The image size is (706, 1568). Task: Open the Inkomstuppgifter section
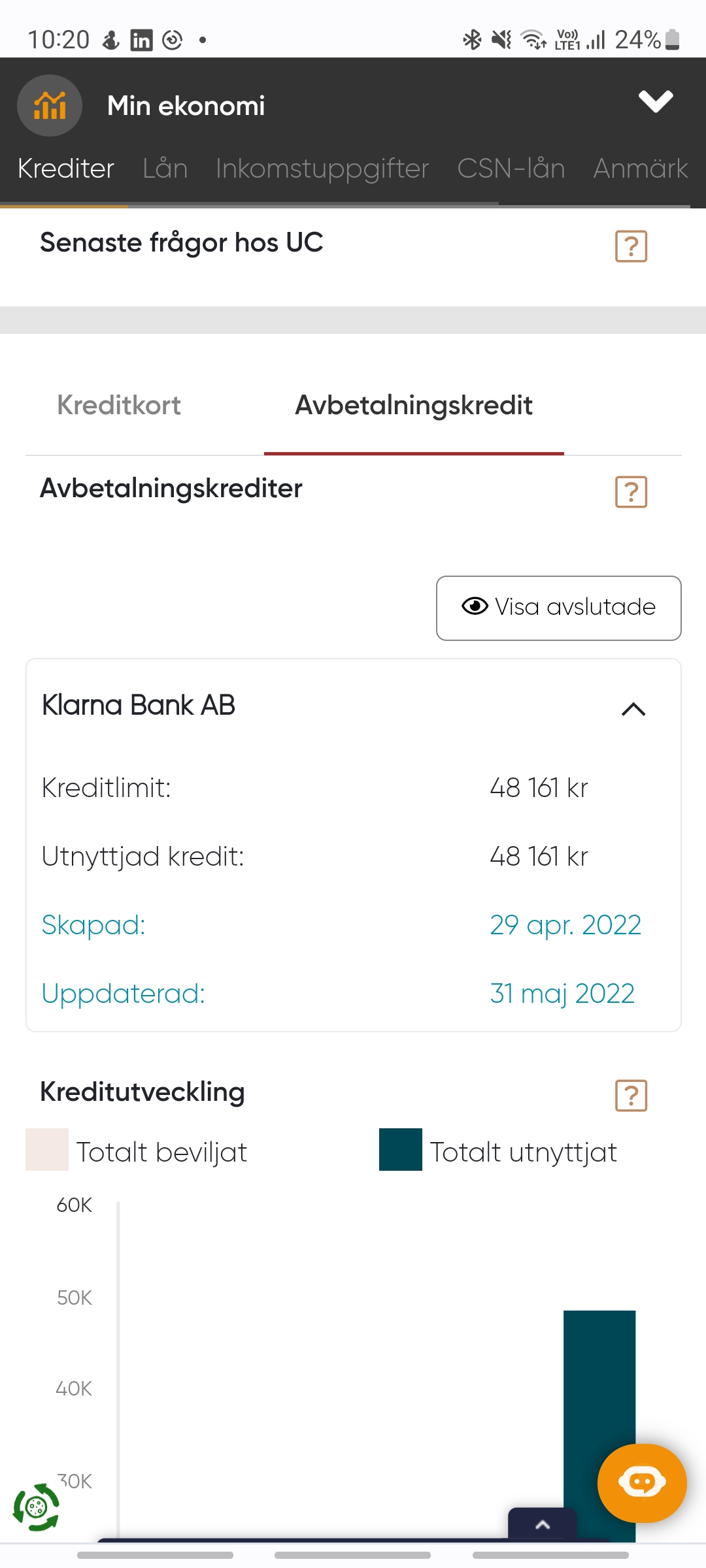click(x=322, y=169)
